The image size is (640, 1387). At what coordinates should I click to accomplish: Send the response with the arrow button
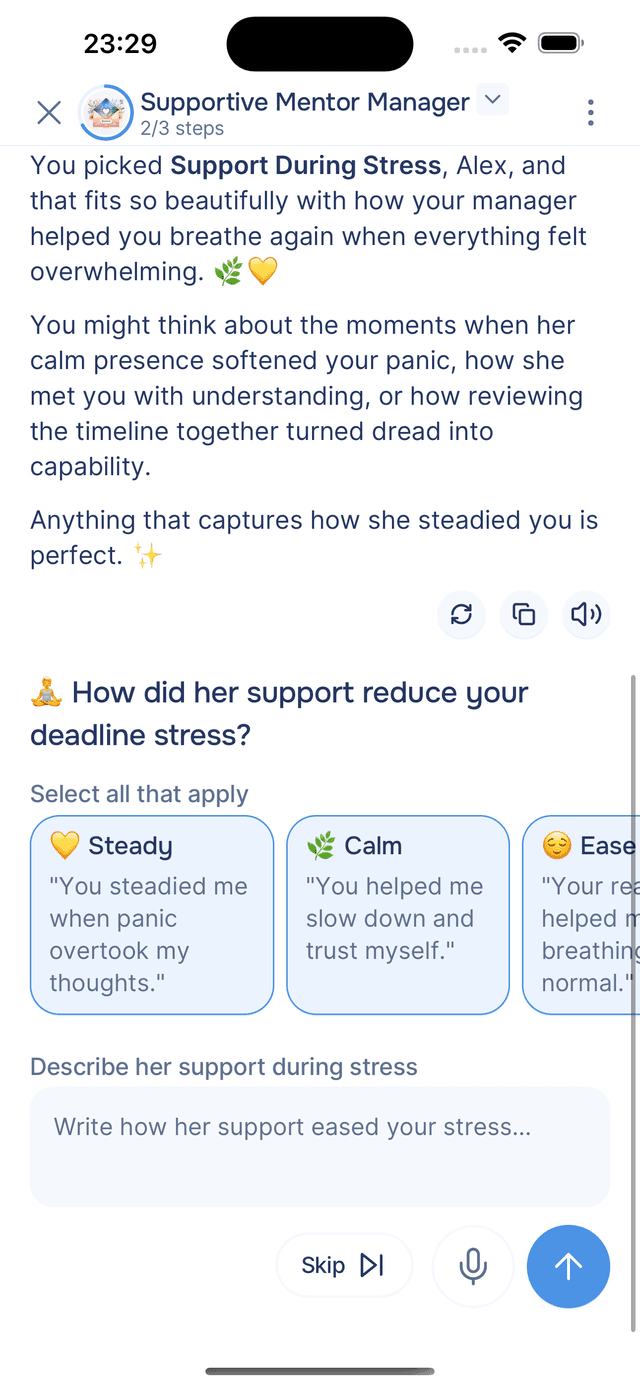click(x=568, y=1266)
